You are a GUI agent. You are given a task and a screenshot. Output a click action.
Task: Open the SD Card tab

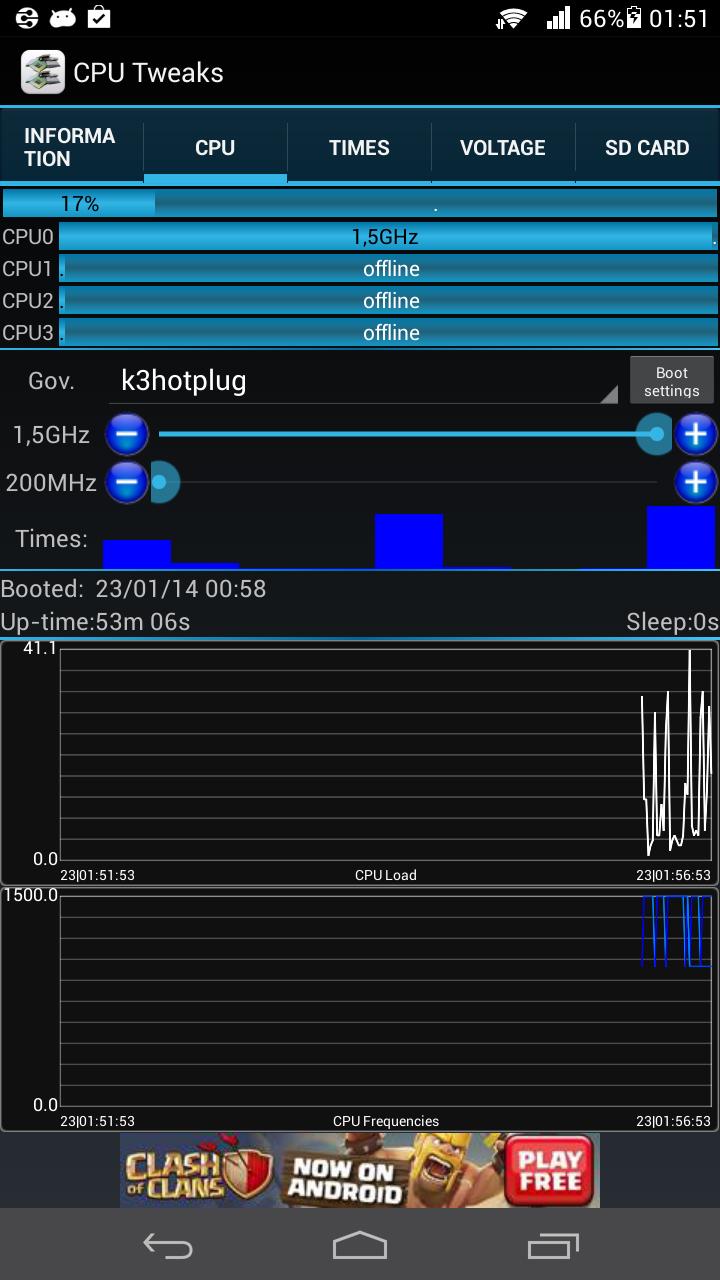(647, 147)
